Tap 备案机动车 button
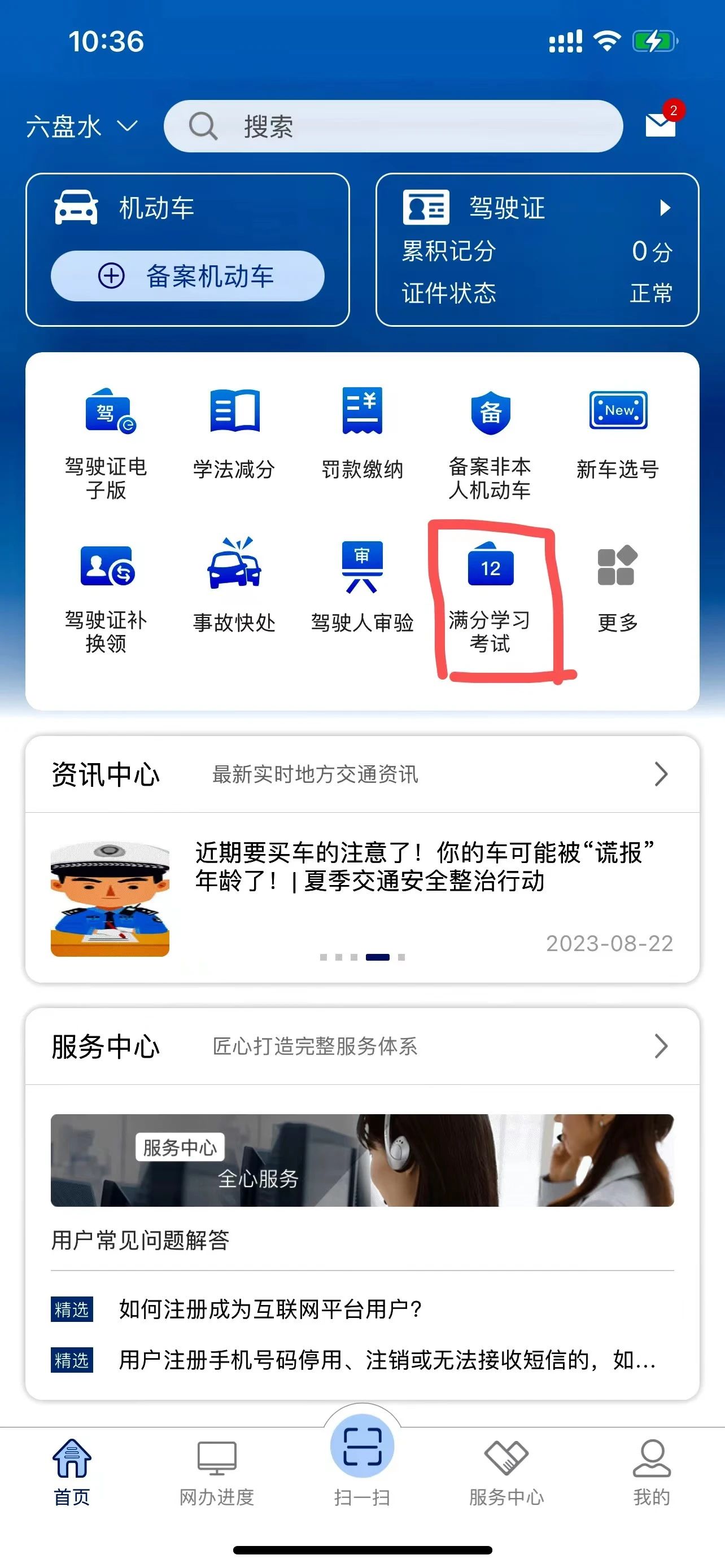Image resolution: width=725 pixels, height=1568 pixels. coord(187,276)
